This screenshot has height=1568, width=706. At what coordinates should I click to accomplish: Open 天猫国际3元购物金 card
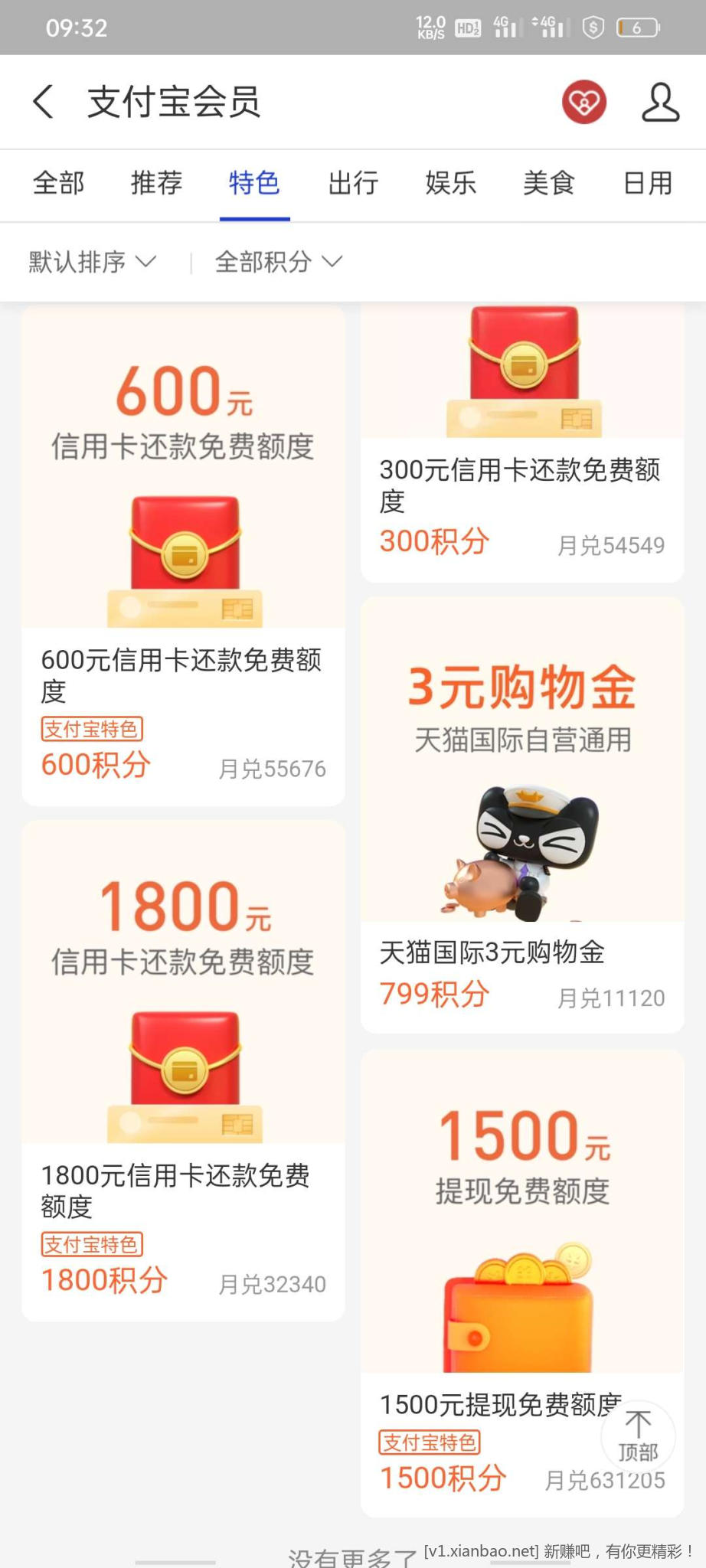pos(521,812)
